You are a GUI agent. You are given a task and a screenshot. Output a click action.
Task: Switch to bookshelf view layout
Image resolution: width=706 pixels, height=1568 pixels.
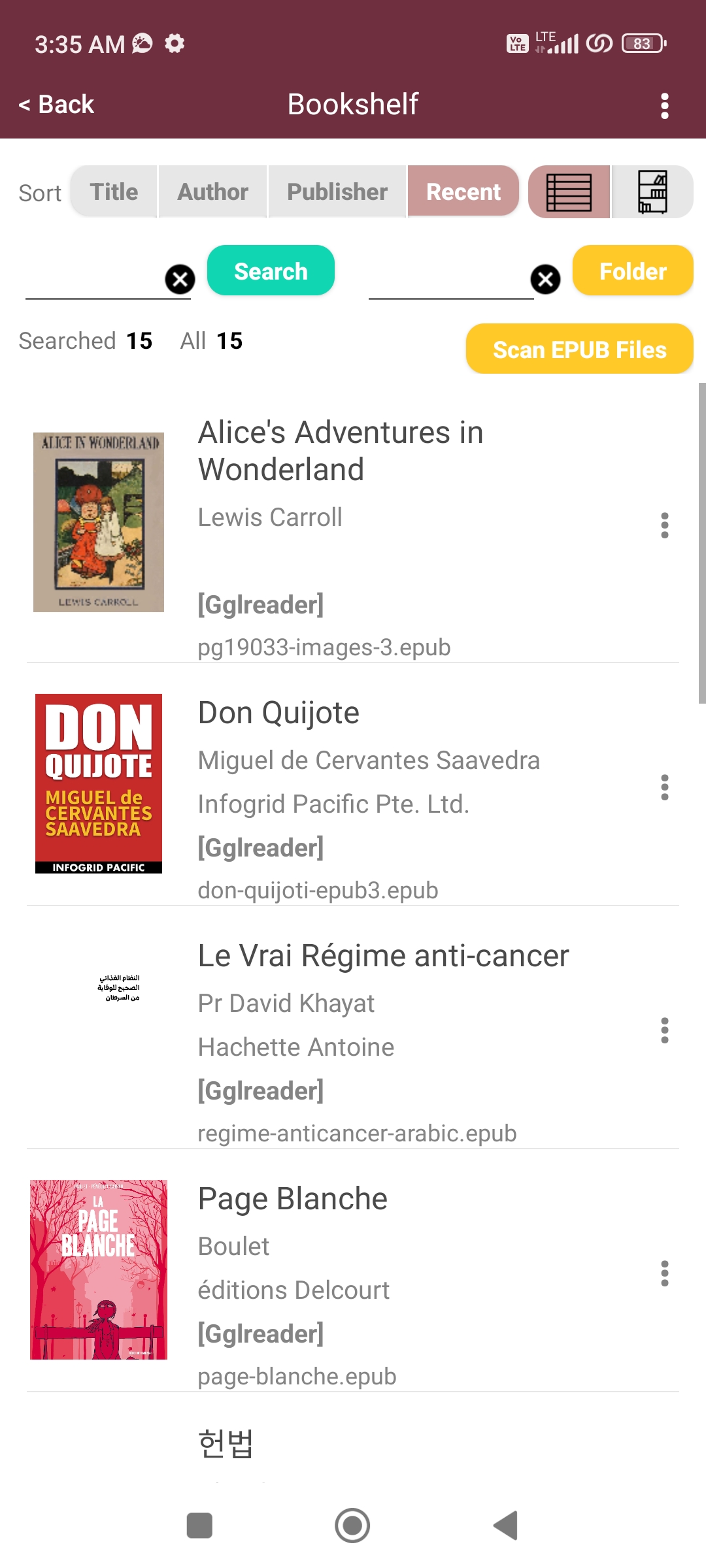click(652, 192)
